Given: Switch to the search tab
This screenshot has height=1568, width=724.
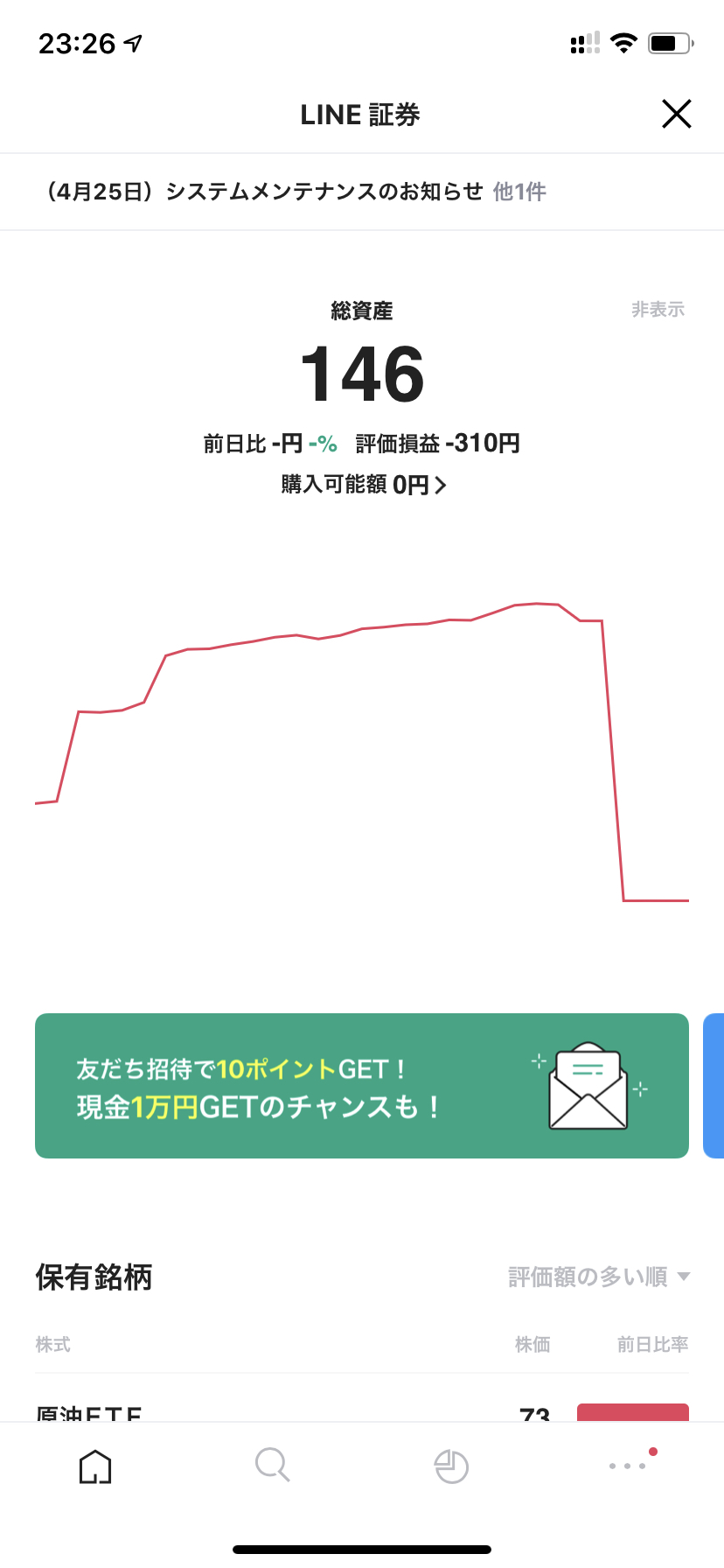Looking at the screenshot, I should click(x=272, y=1465).
